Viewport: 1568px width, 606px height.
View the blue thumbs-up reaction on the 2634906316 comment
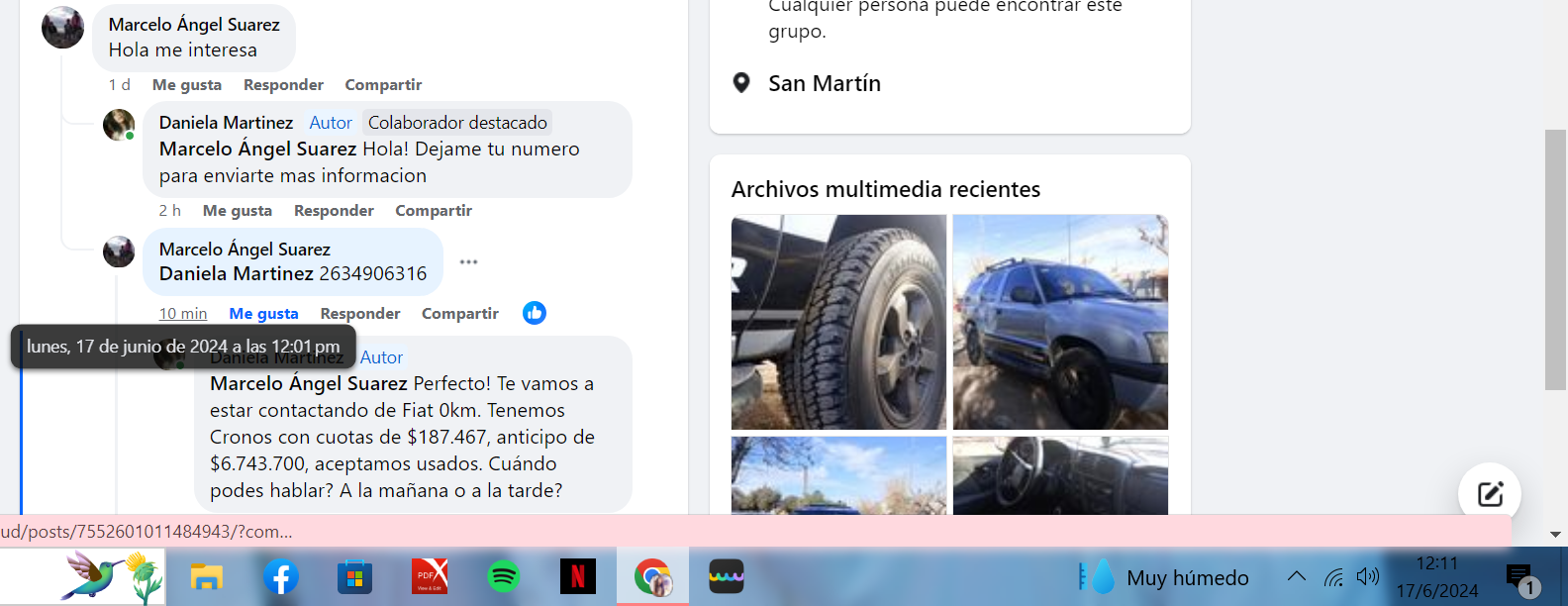pyautogui.click(x=535, y=313)
